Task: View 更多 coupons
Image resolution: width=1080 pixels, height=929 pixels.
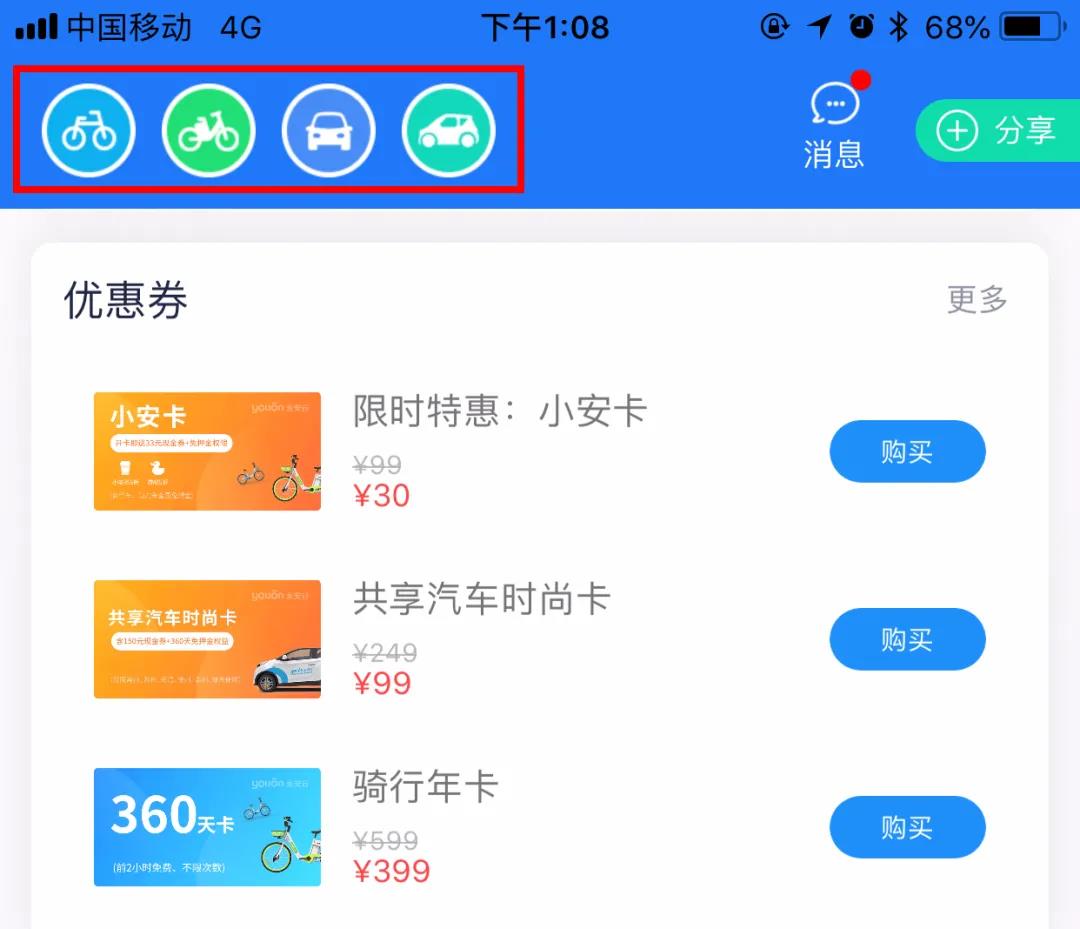Action: pyautogui.click(x=977, y=299)
